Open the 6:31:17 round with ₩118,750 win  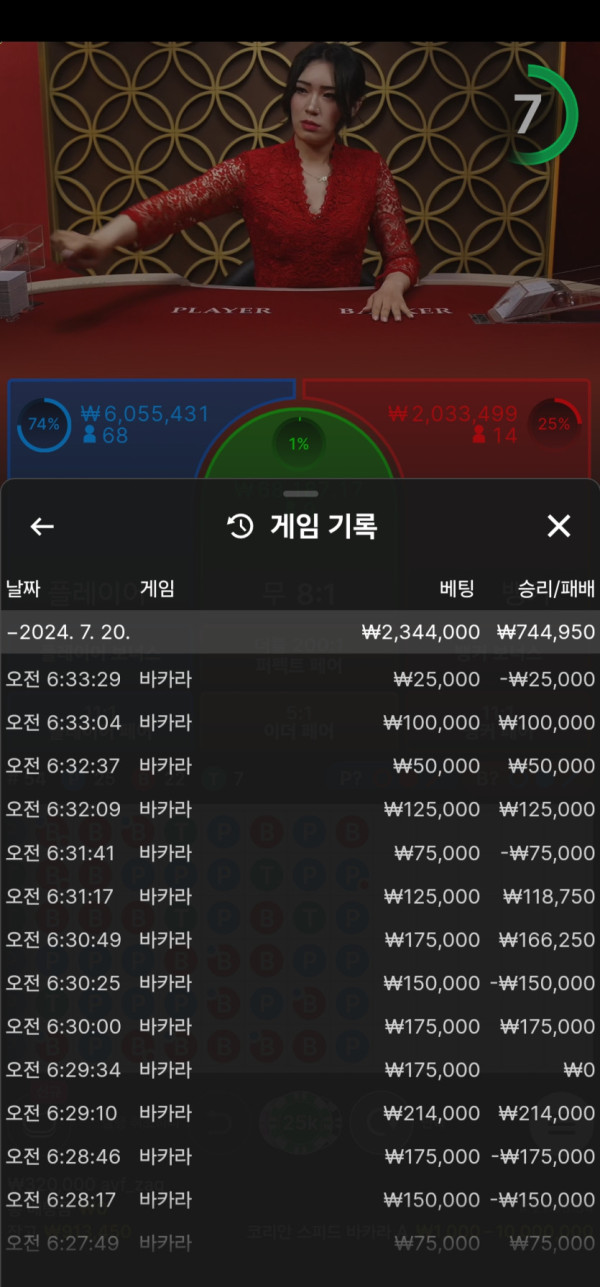pyautogui.click(x=300, y=897)
